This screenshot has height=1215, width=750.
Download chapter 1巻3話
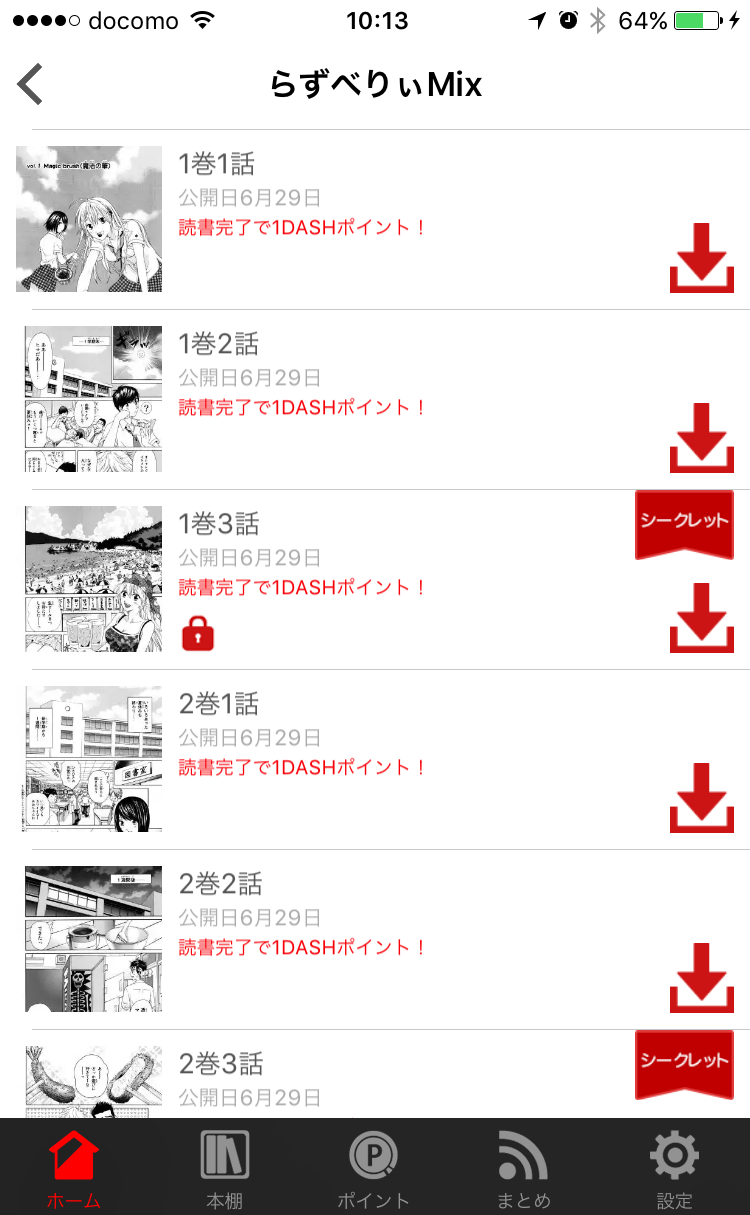coord(701,617)
